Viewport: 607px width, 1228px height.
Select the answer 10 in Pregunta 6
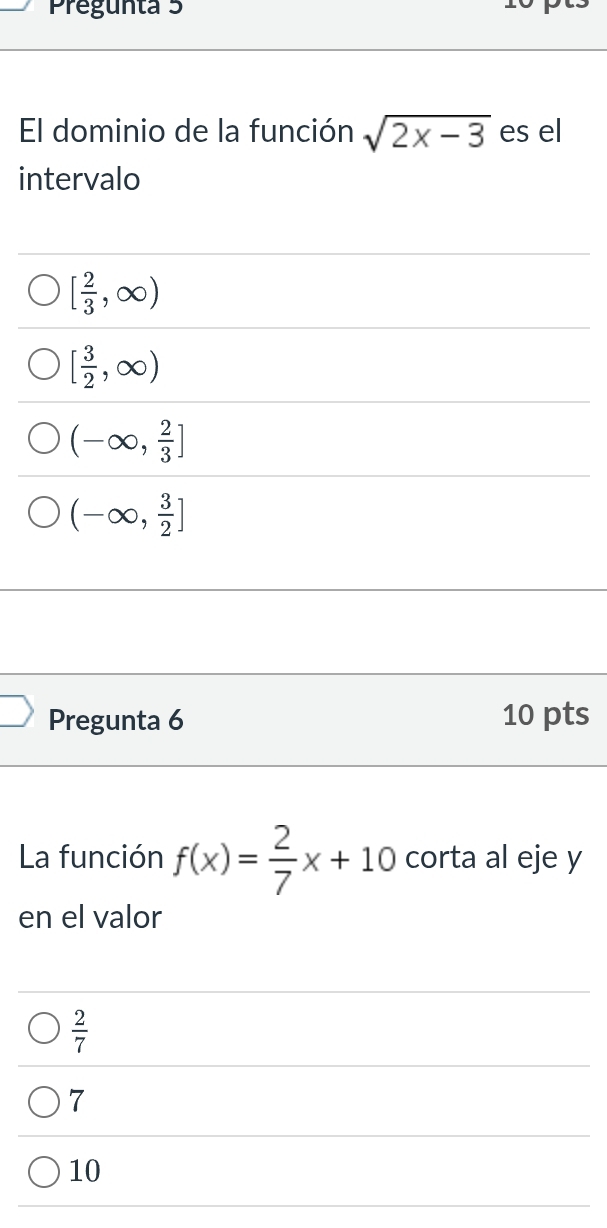pyautogui.click(x=44, y=1171)
